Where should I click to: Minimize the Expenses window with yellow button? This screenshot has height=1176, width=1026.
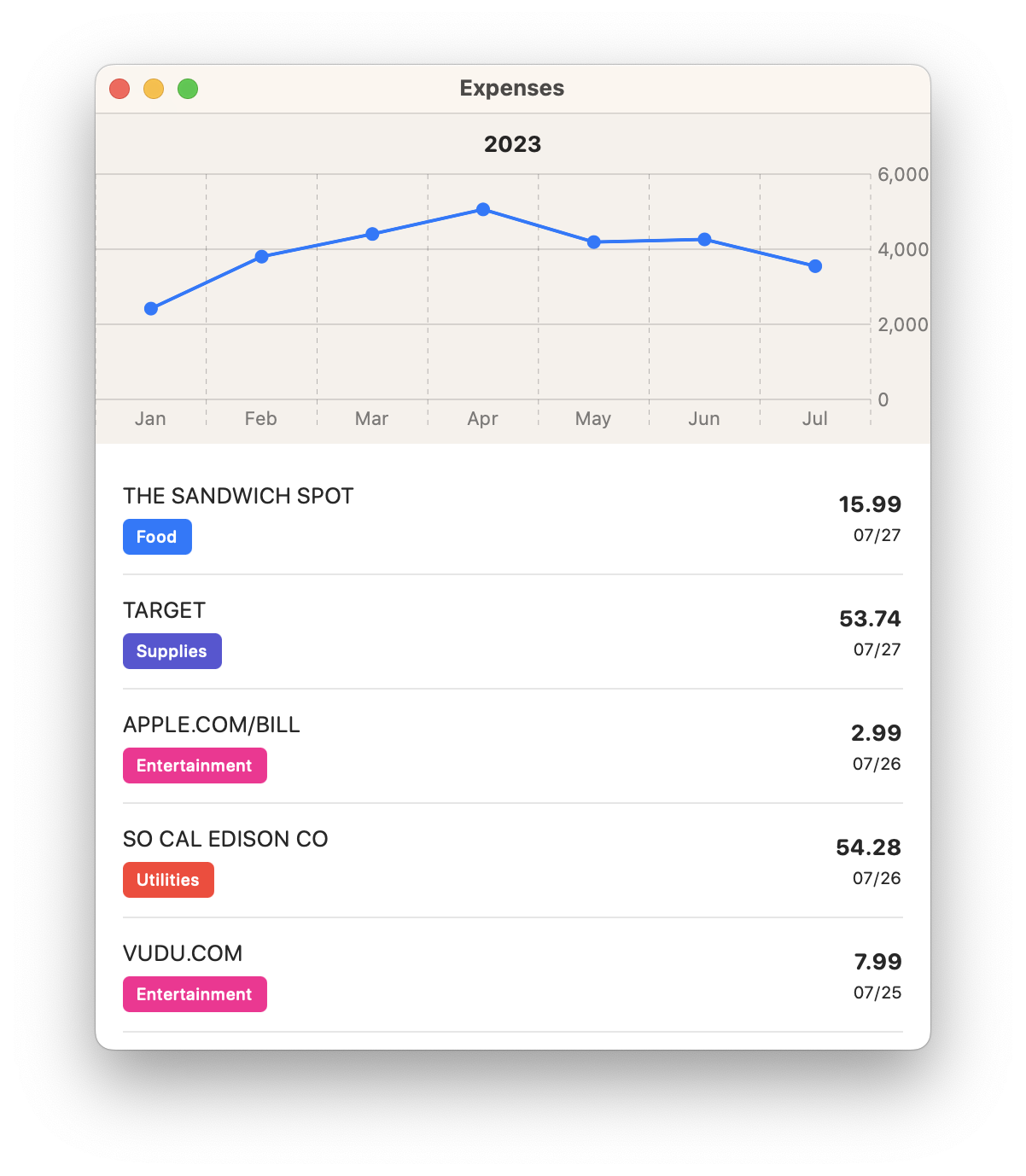154,89
